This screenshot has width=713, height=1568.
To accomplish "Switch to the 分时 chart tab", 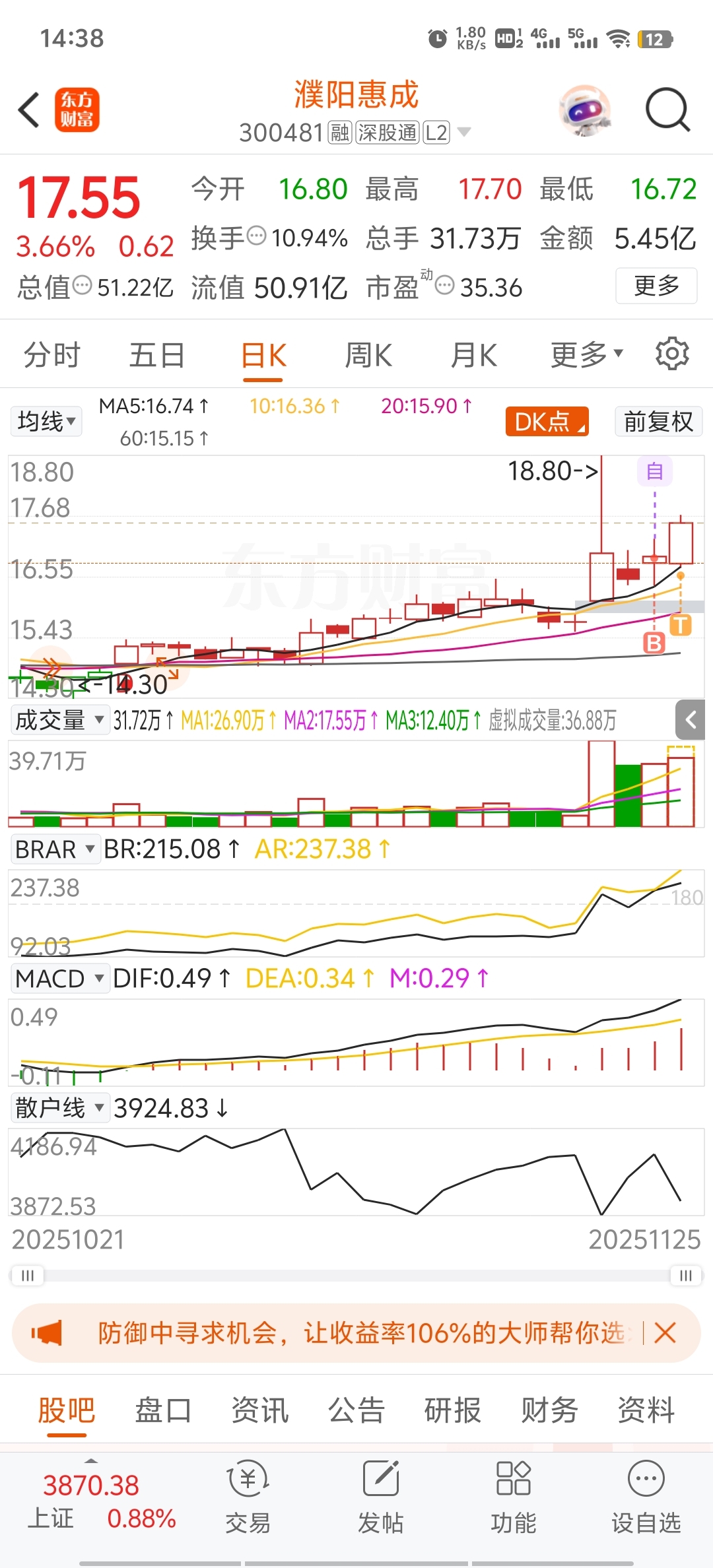I will (51, 355).
